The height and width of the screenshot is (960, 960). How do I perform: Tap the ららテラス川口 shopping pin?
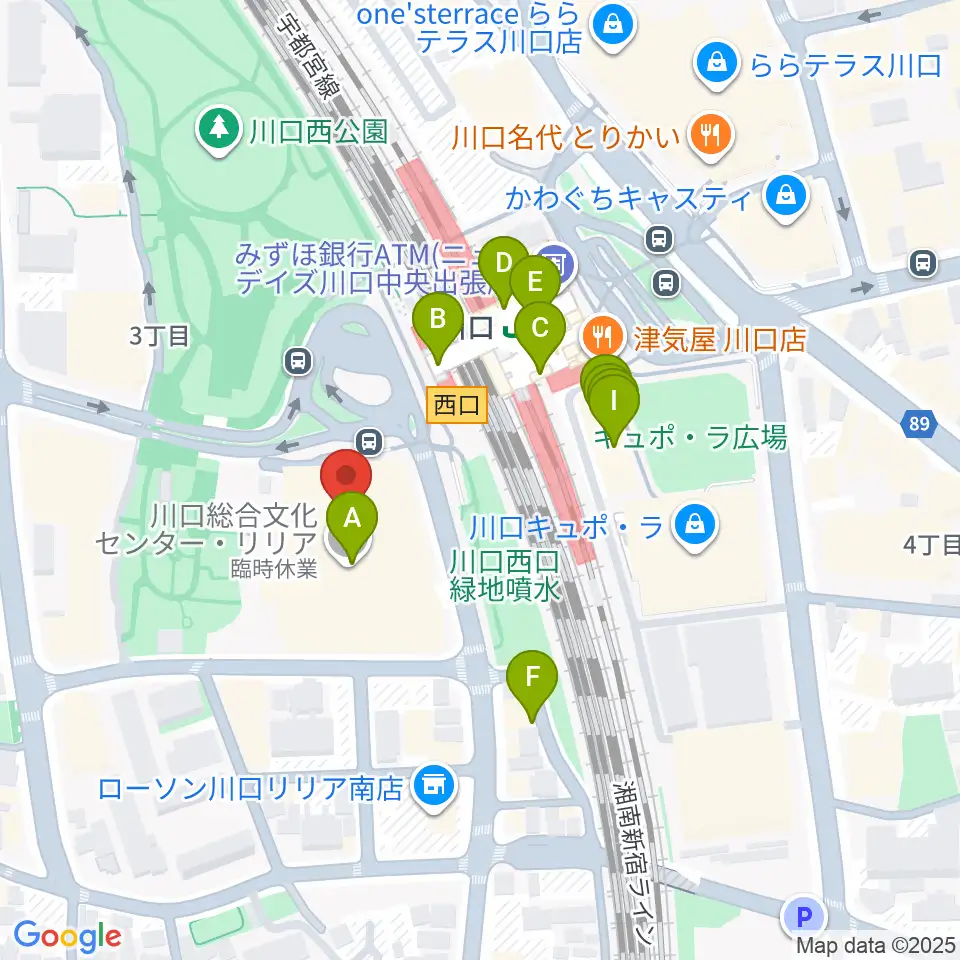717,65
